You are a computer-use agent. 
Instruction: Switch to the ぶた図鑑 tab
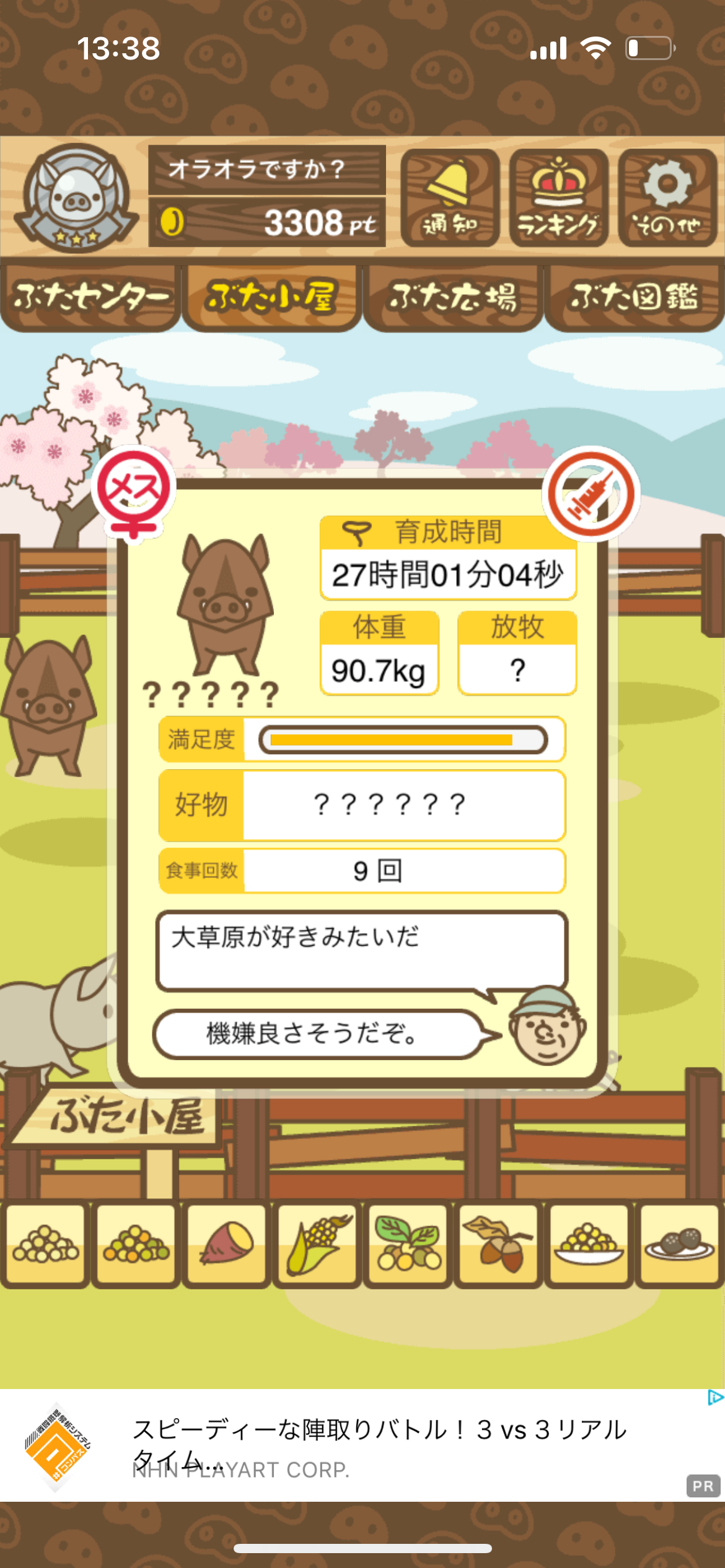point(634,298)
